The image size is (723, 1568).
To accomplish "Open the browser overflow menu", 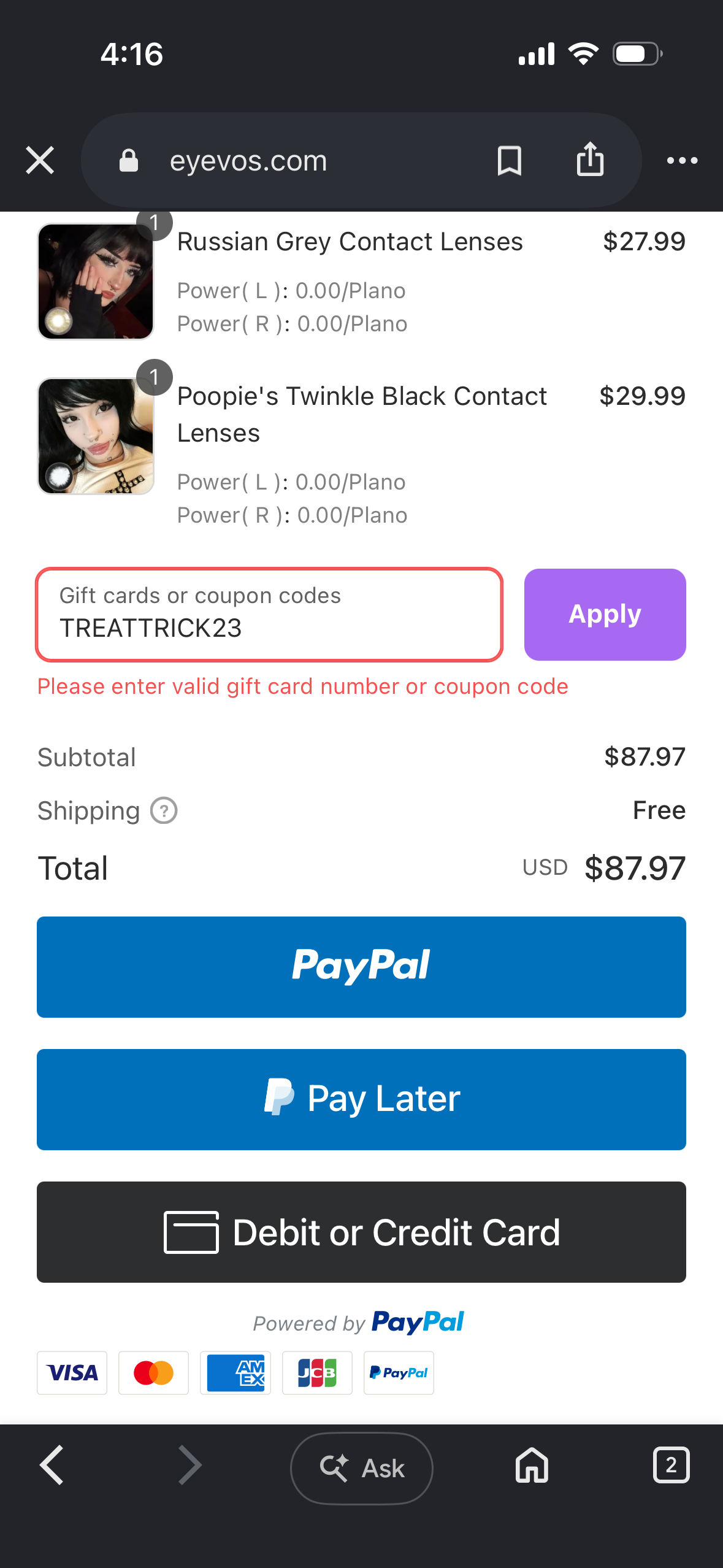I will coord(682,161).
